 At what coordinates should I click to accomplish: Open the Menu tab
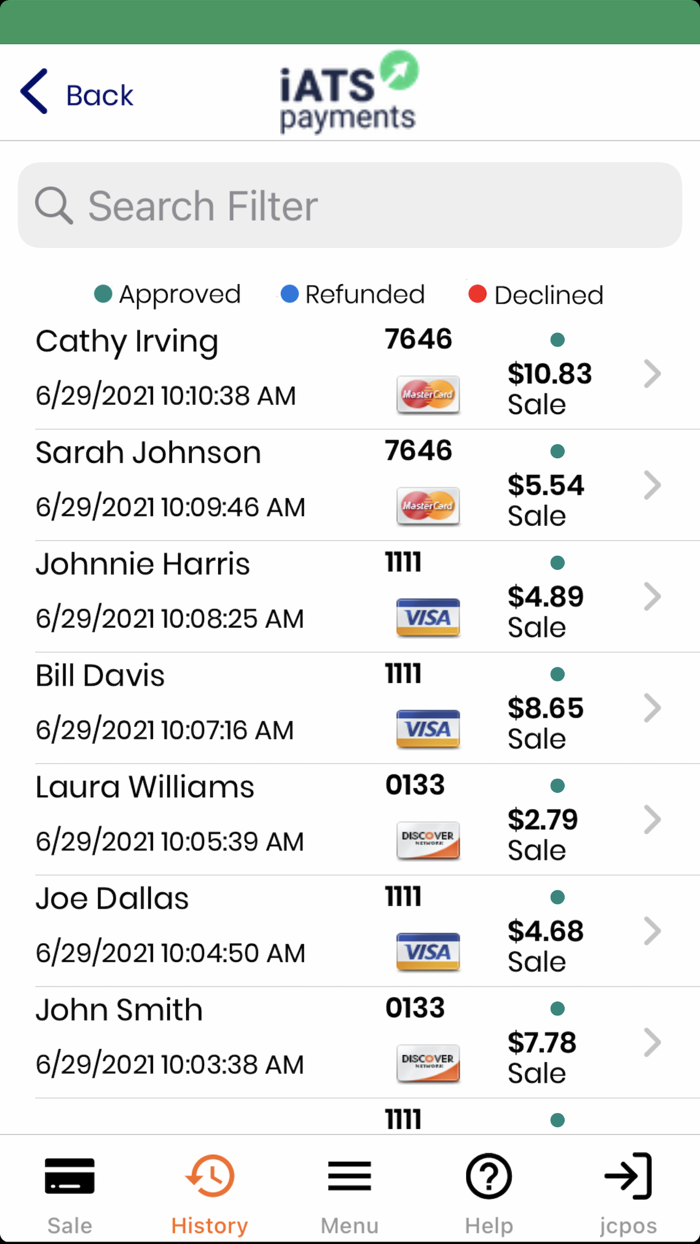point(349,1194)
